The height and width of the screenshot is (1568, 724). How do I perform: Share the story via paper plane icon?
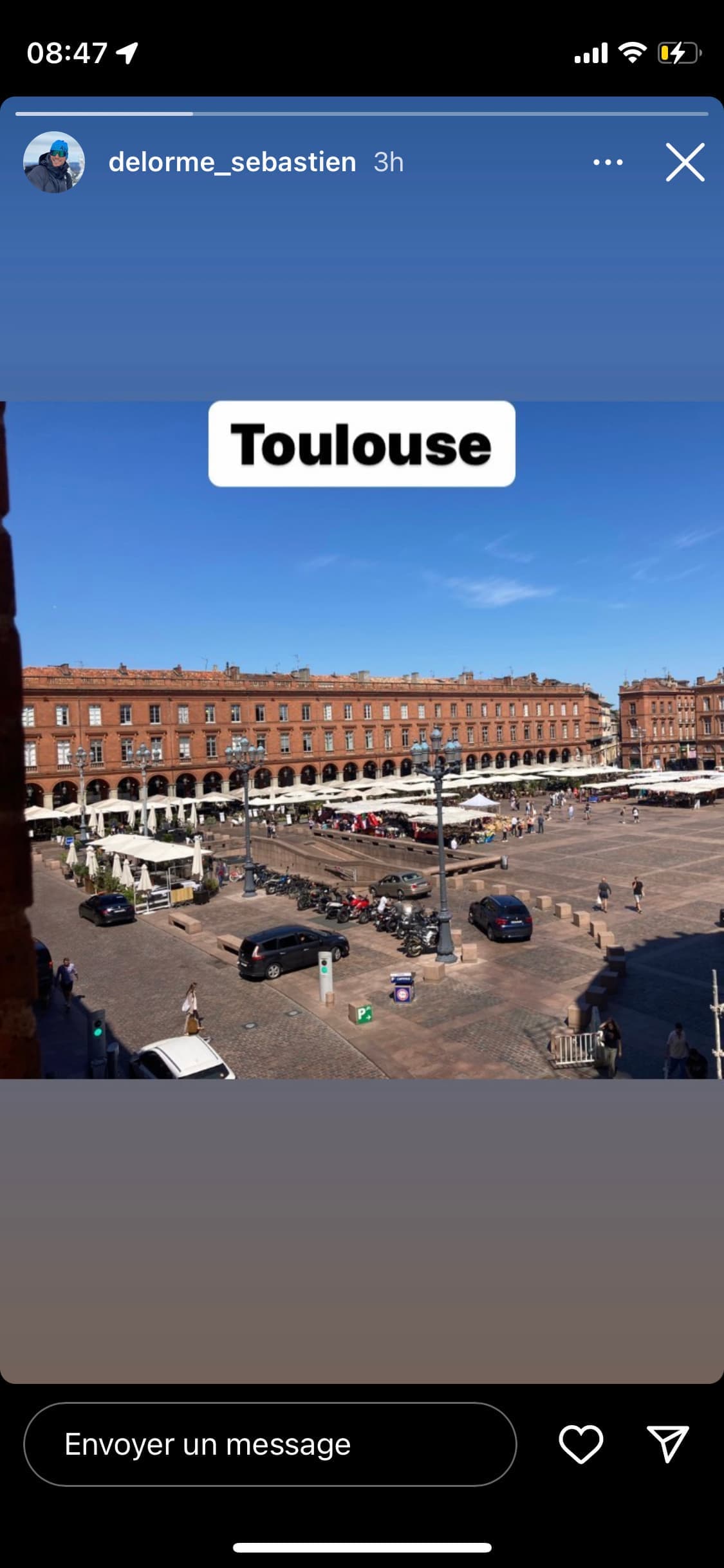[x=667, y=1444]
